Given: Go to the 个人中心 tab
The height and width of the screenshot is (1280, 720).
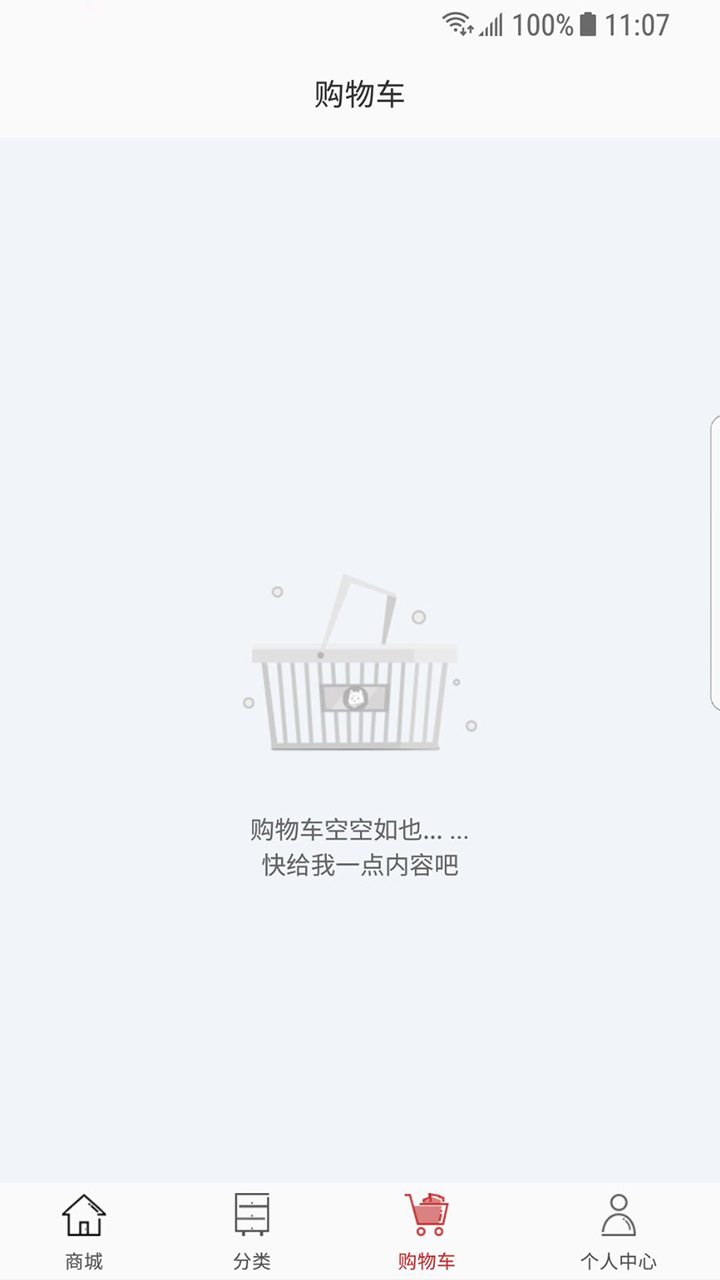Looking at the screenshot, I should point(618,1230).
